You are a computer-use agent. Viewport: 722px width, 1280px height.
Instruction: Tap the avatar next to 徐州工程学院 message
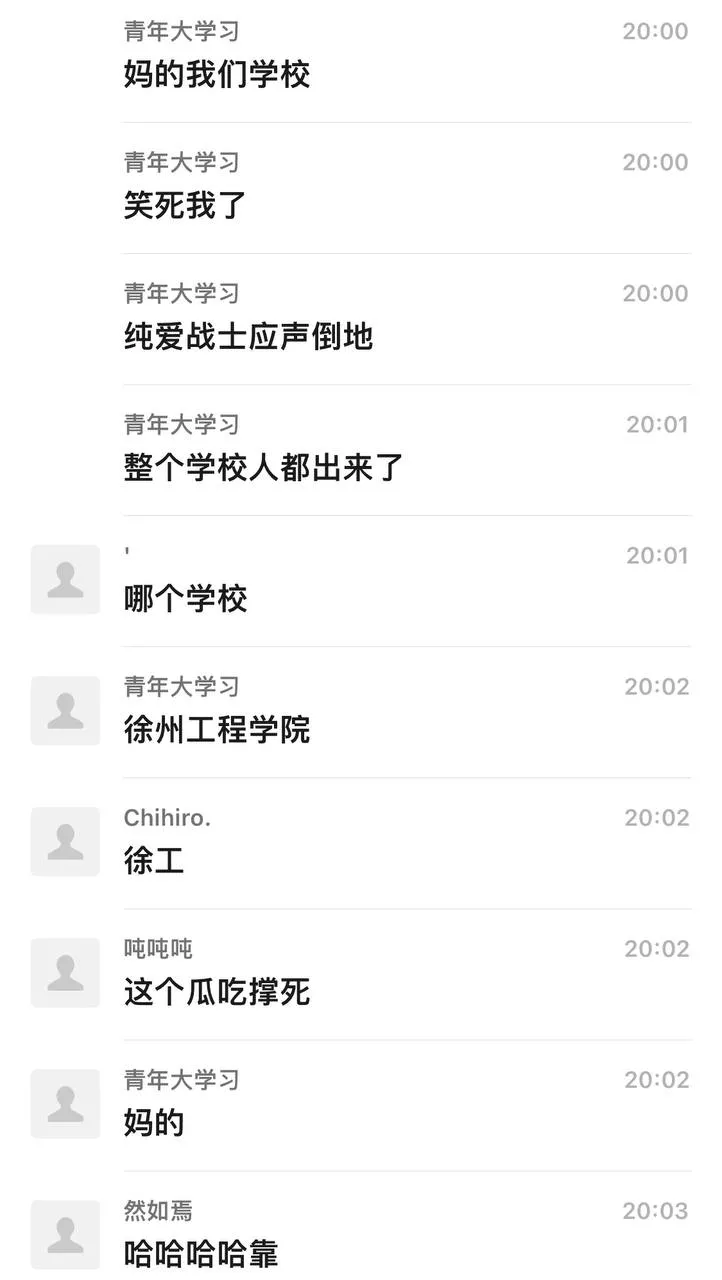(65, 711)
